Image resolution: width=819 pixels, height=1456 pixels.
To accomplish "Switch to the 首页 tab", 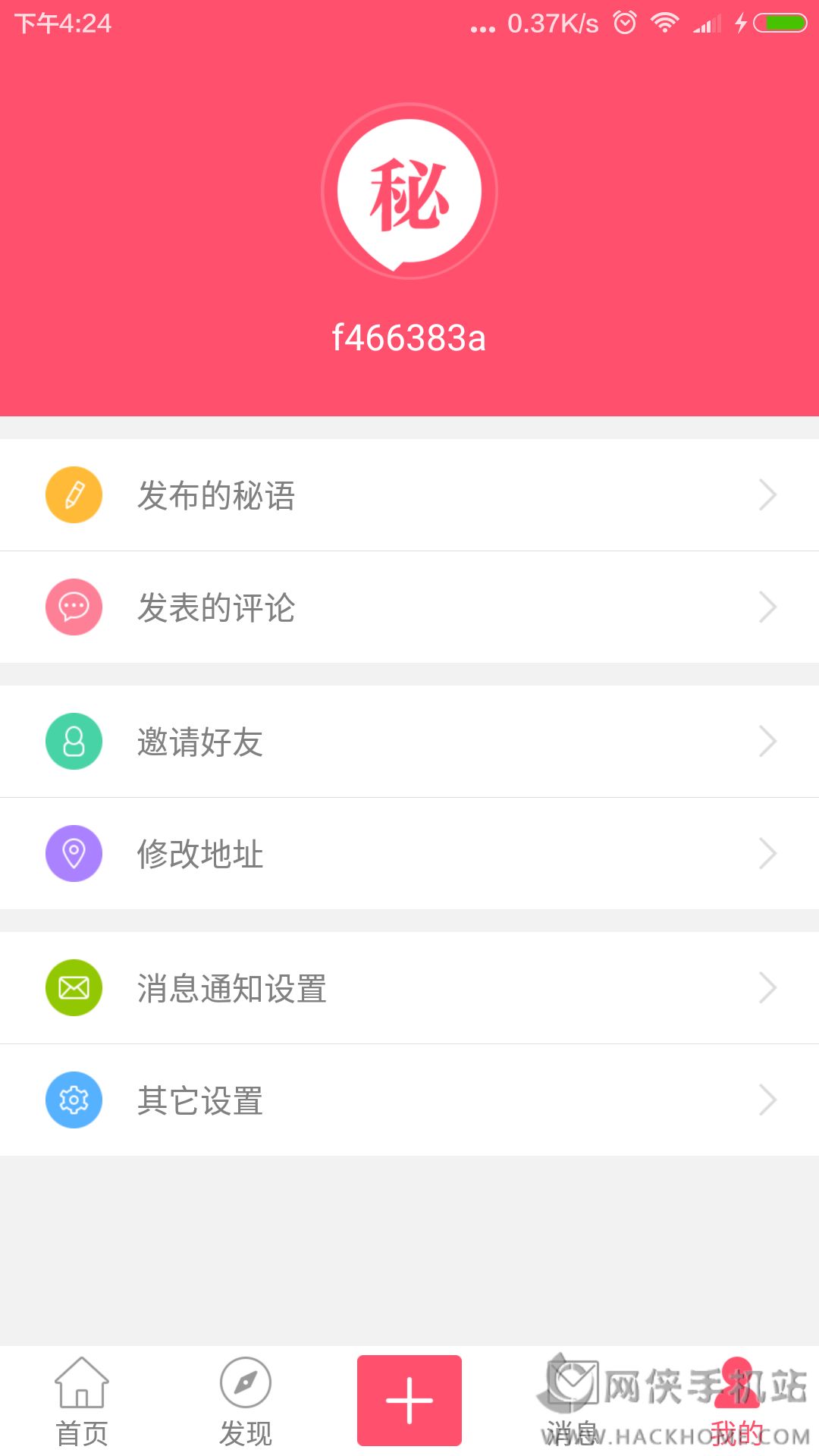I will [x=82, y=1401].
